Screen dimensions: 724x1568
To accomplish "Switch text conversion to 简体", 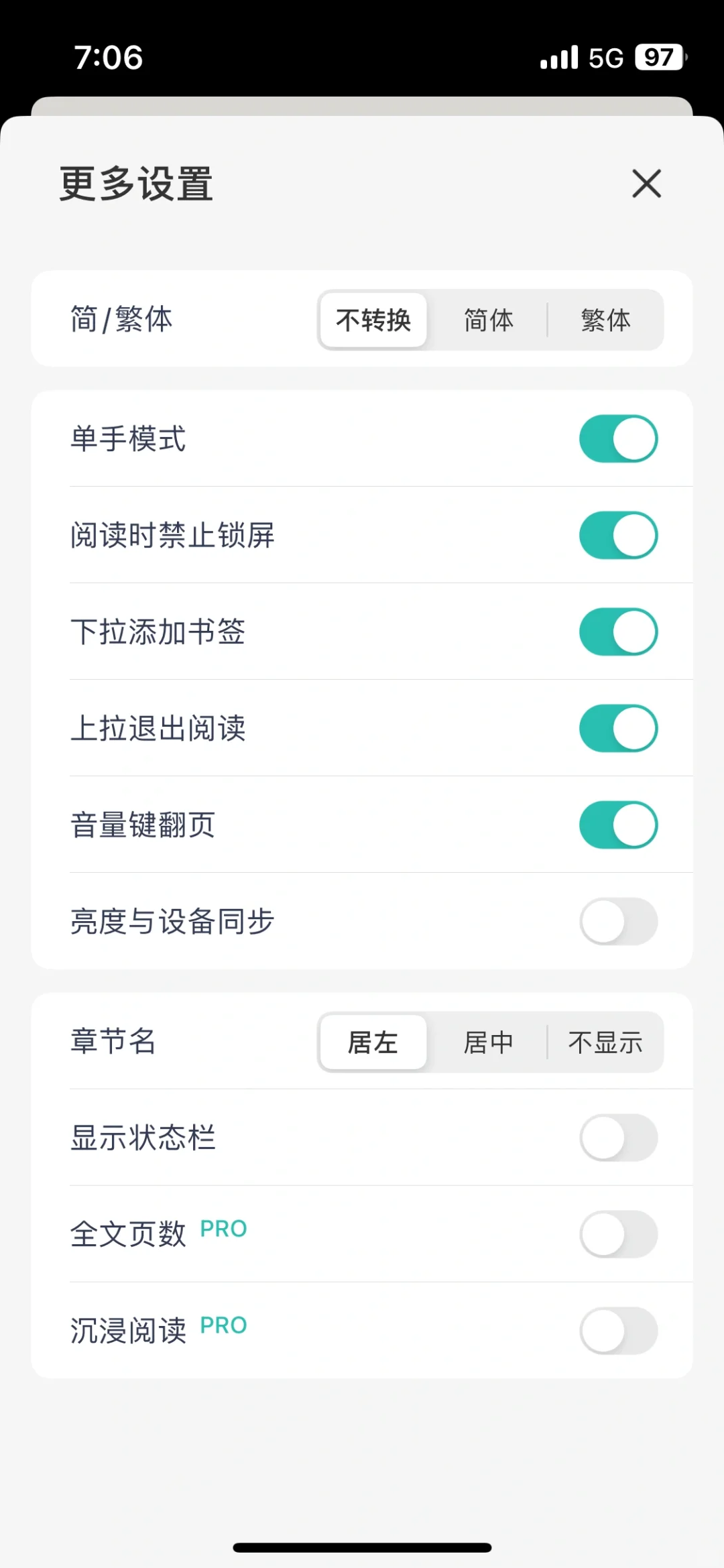I will point(489,320).
